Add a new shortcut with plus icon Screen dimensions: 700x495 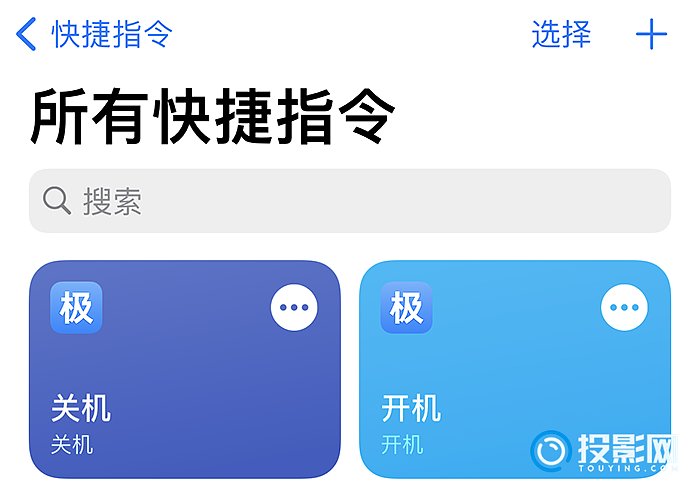[651, 35]
